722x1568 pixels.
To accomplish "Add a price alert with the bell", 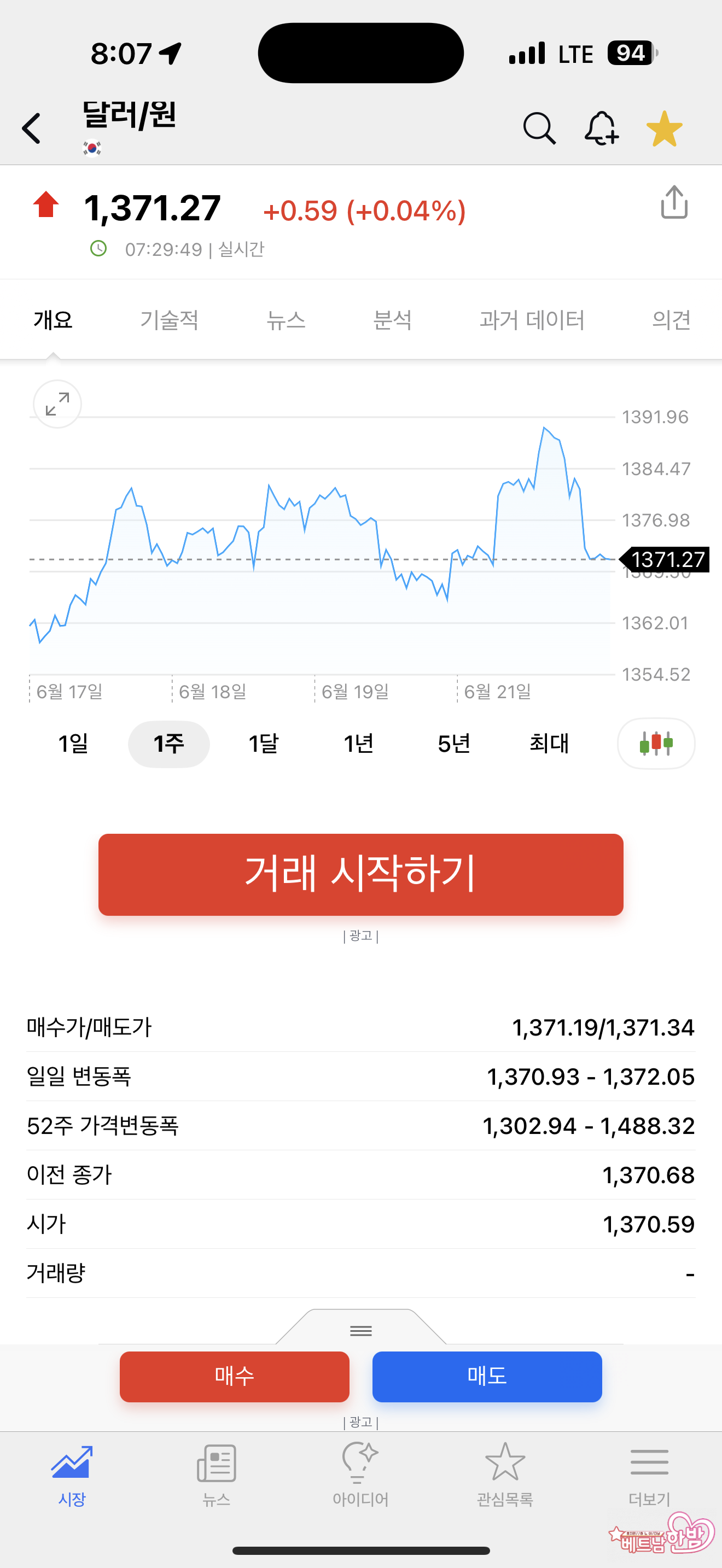I will click(602, 128).
